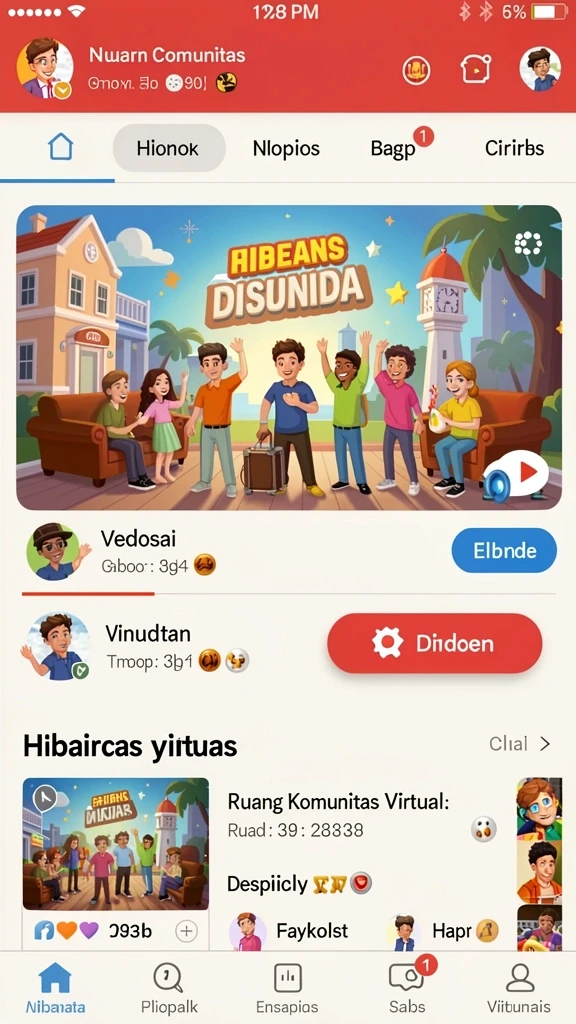Viewport: 576px width, 1024px height.
Task: Open the account avatar in the header corner
Action: pos(540,69)
